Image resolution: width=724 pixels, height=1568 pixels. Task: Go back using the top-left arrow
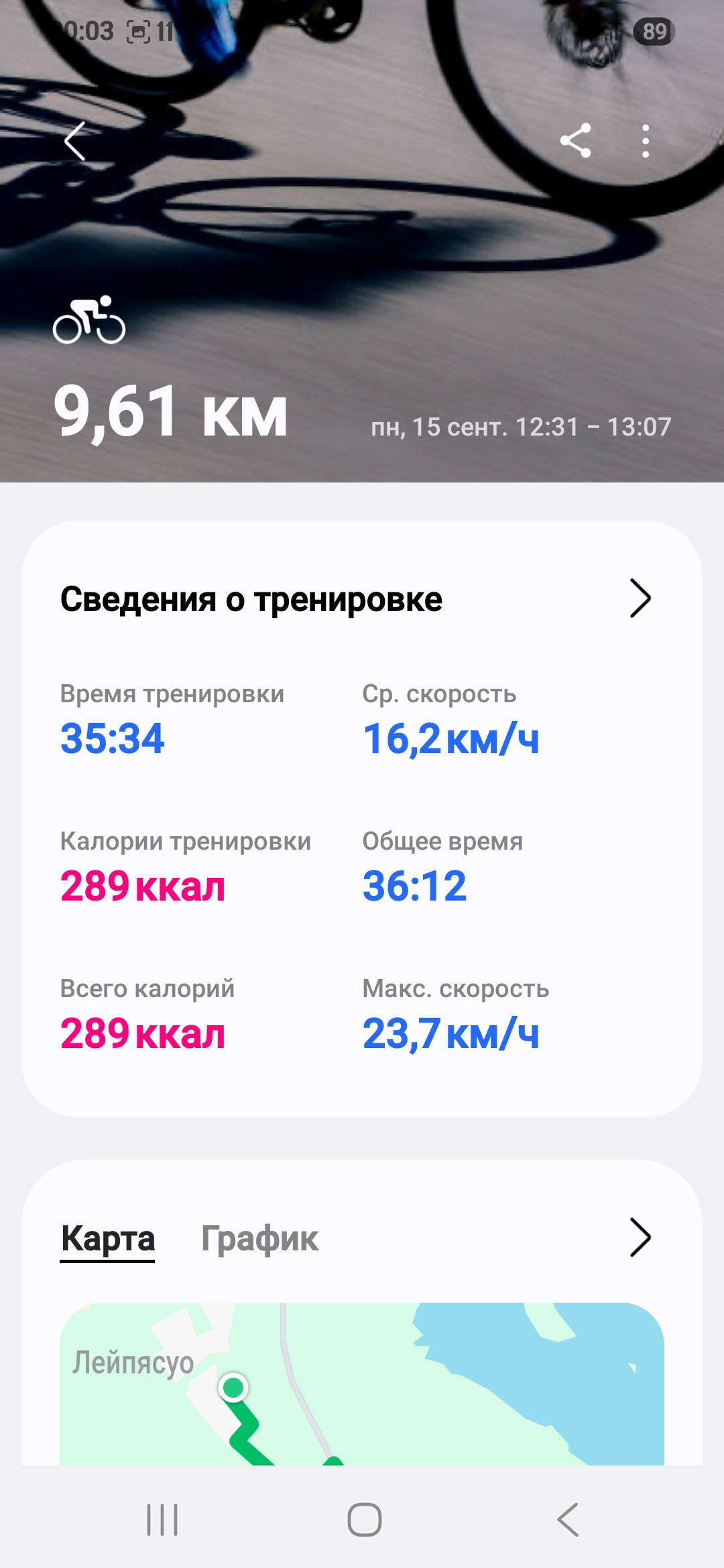pos(75,141)
